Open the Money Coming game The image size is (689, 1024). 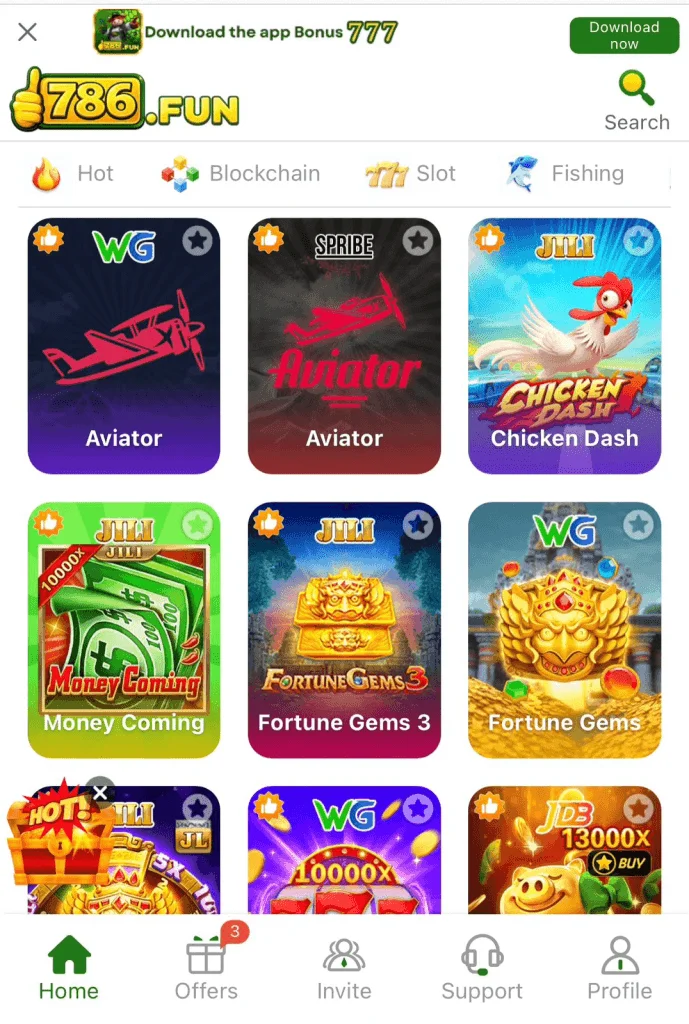[x=124, y=630]
